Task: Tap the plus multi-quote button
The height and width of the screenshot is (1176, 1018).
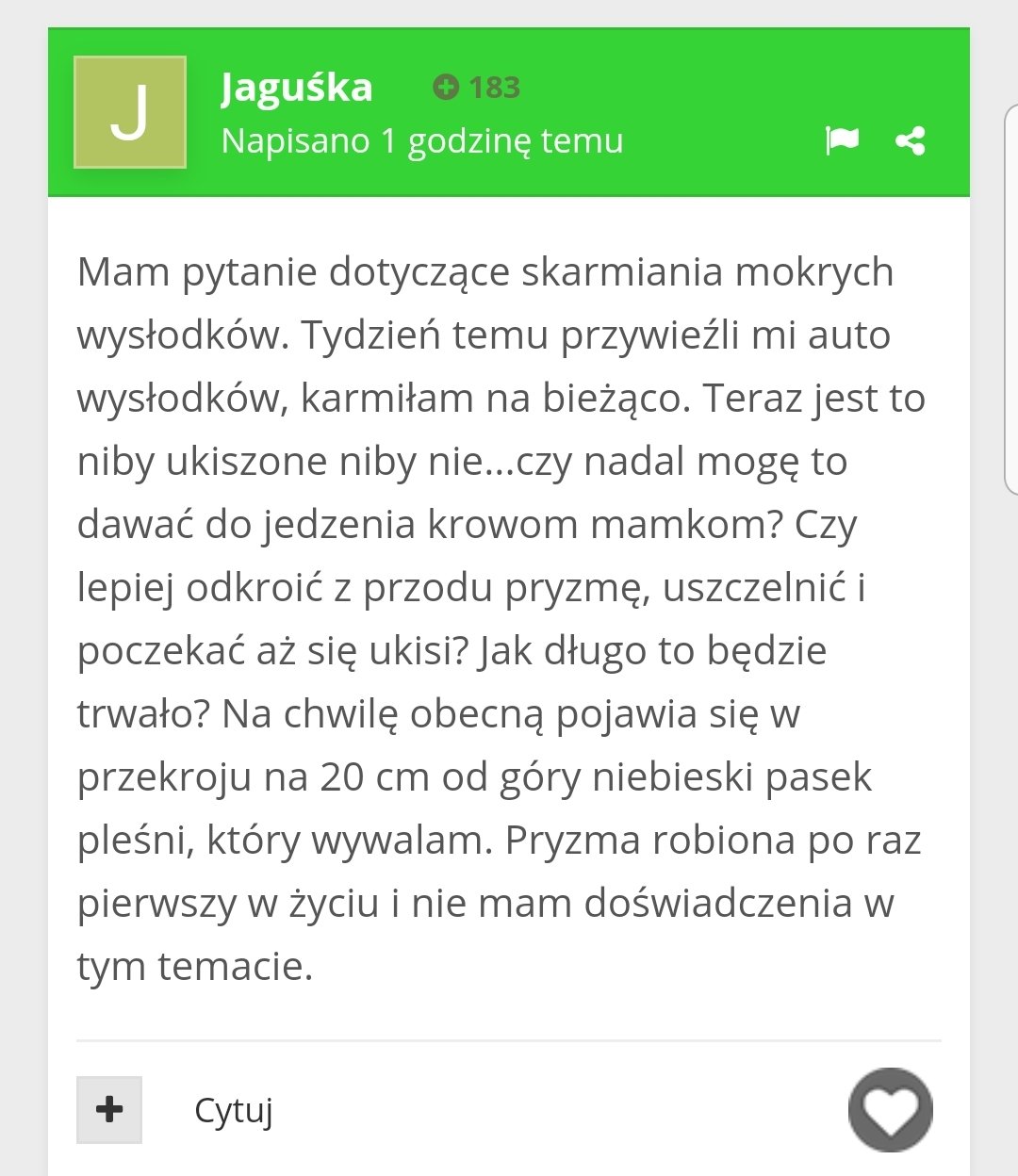Action: click(x=109, y=1109)
